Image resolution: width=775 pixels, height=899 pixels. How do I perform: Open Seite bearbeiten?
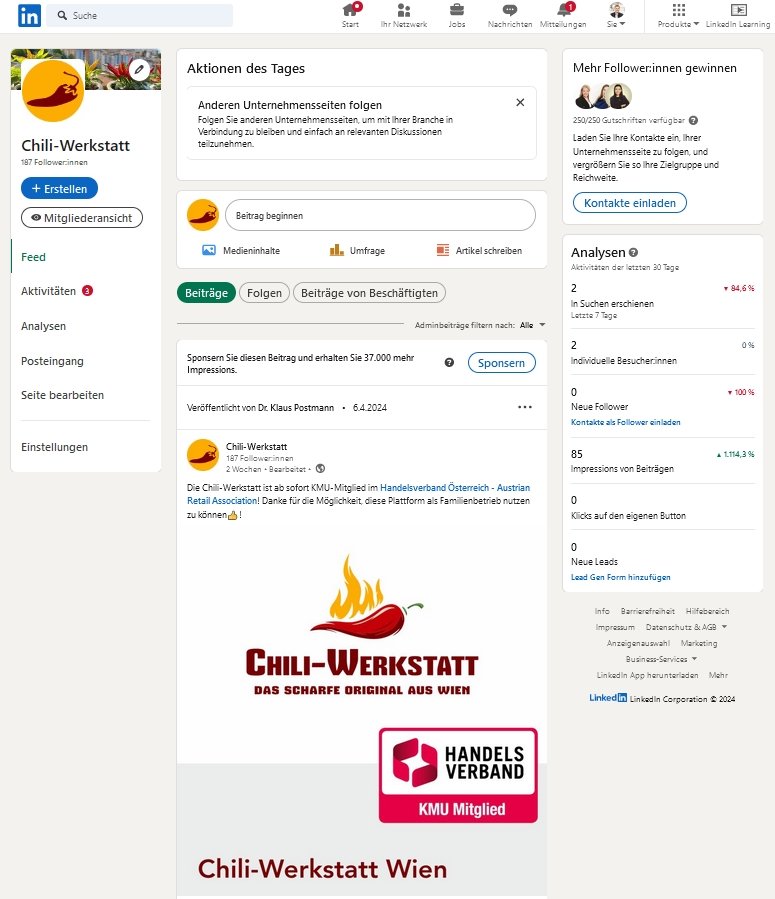[x=62, y=395]
